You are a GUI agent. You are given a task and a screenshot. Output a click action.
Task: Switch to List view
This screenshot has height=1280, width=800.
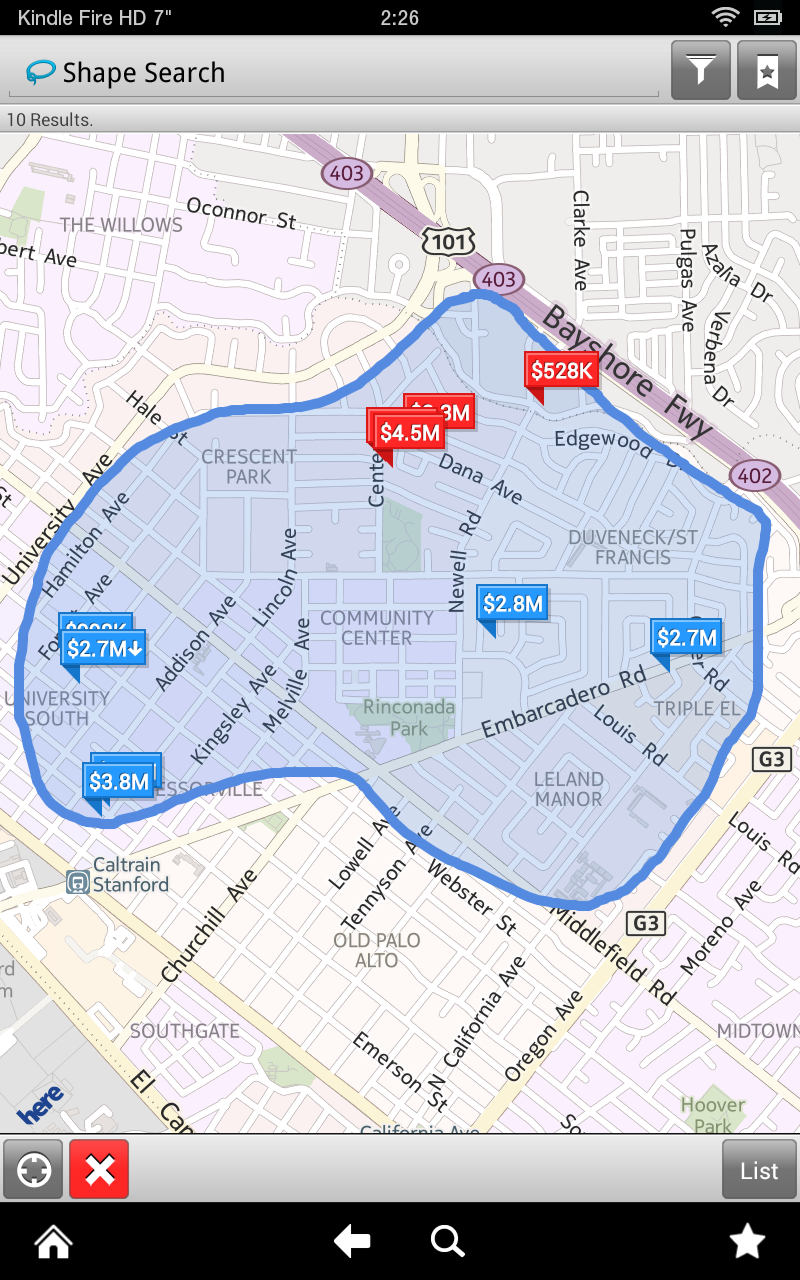coord(759,1170)
